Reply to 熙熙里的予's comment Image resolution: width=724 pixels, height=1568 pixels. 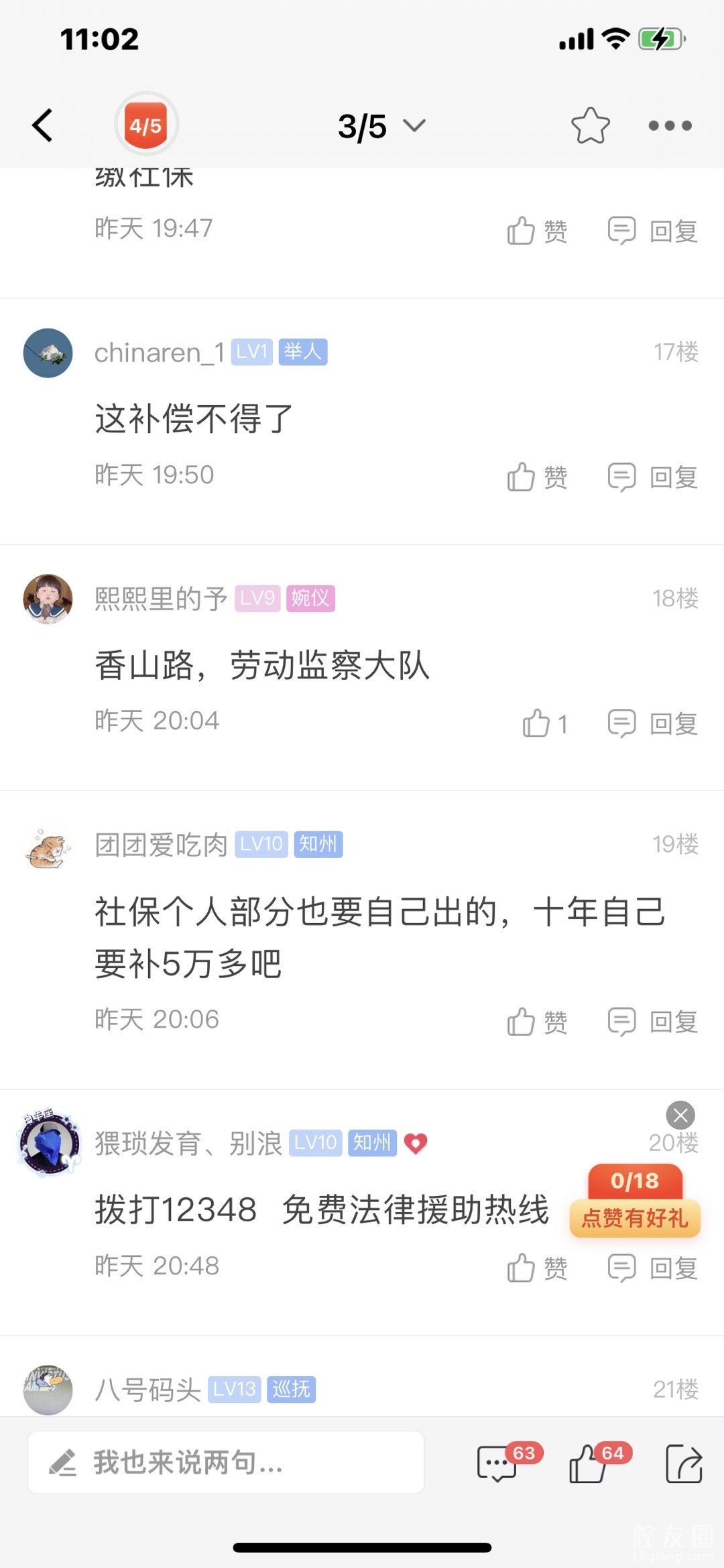pyautogui.click(x=653, y=723)
